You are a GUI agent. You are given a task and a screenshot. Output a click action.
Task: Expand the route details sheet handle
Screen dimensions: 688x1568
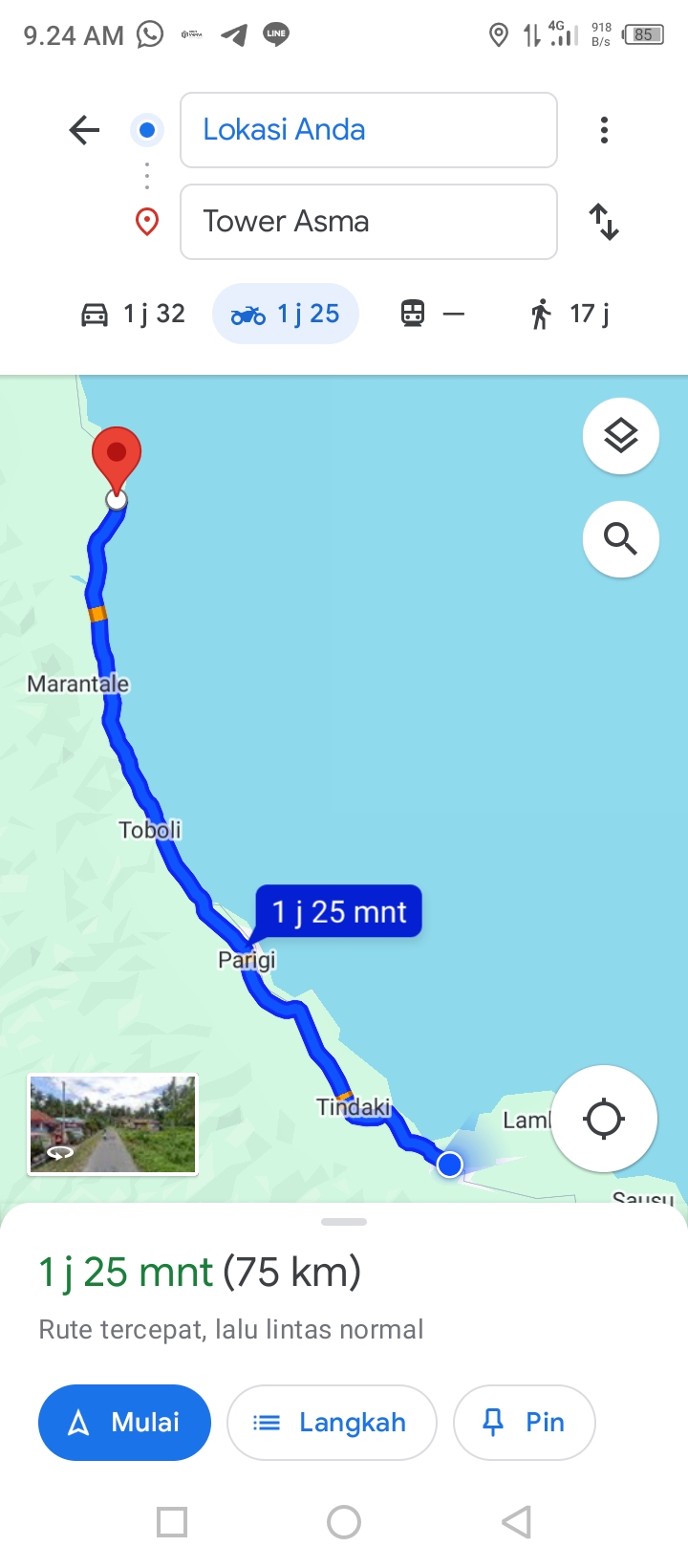pos(344,1222)
